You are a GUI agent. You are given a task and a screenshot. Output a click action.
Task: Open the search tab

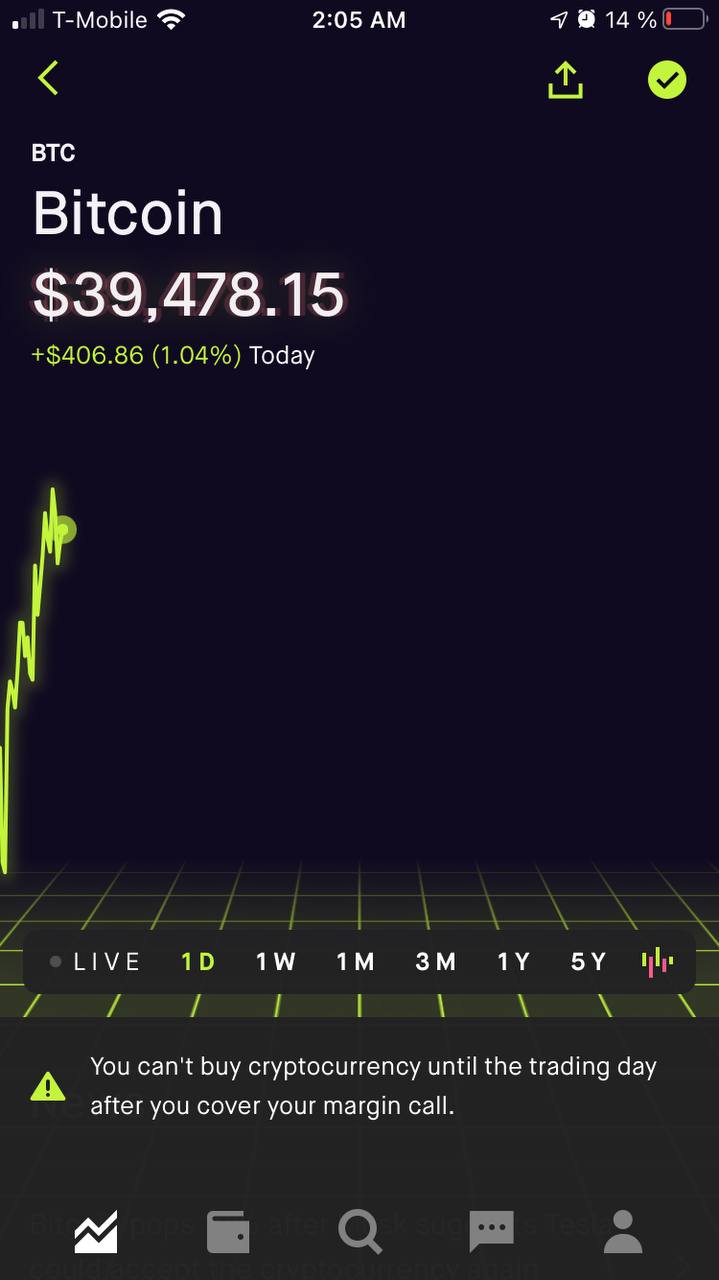click(360, 1232)
